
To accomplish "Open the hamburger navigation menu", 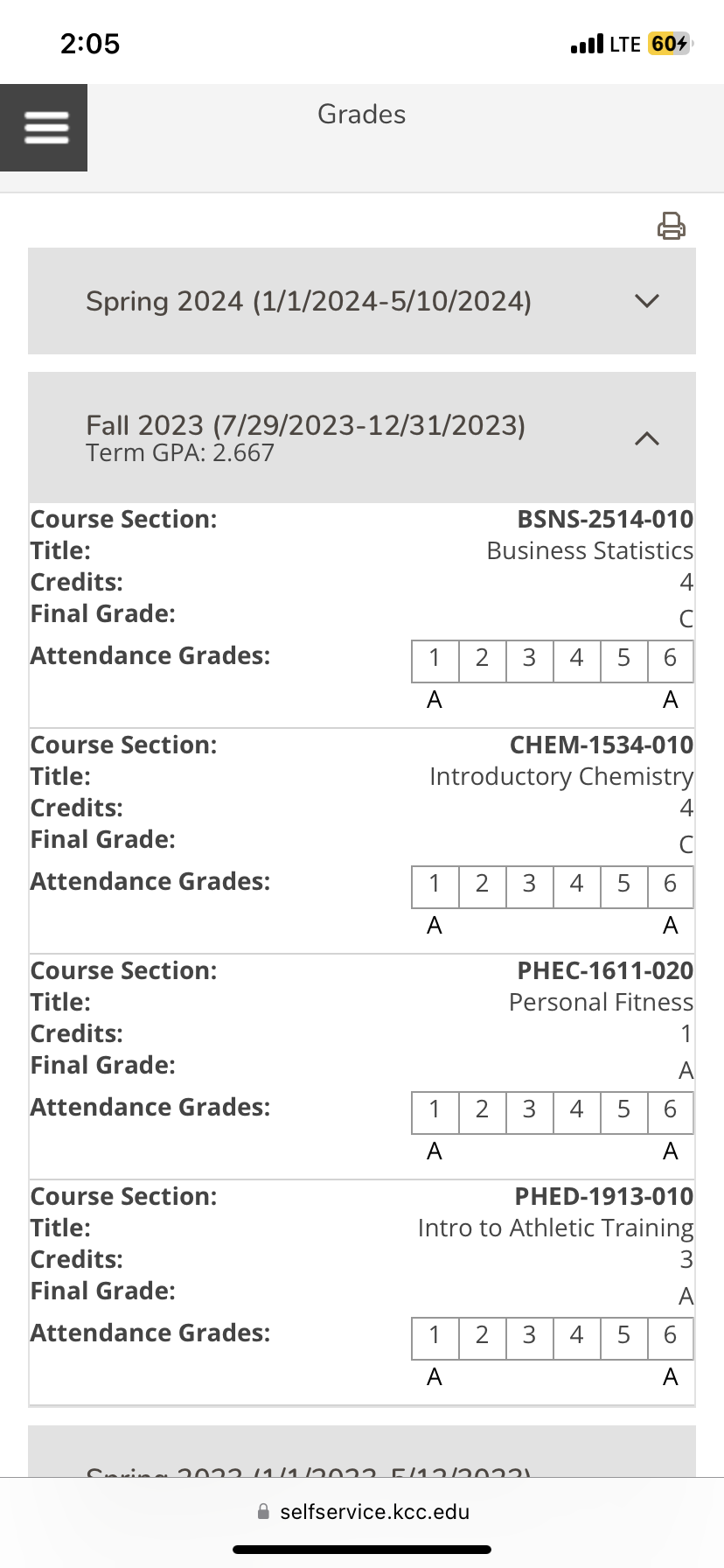I will pos(44,128).
